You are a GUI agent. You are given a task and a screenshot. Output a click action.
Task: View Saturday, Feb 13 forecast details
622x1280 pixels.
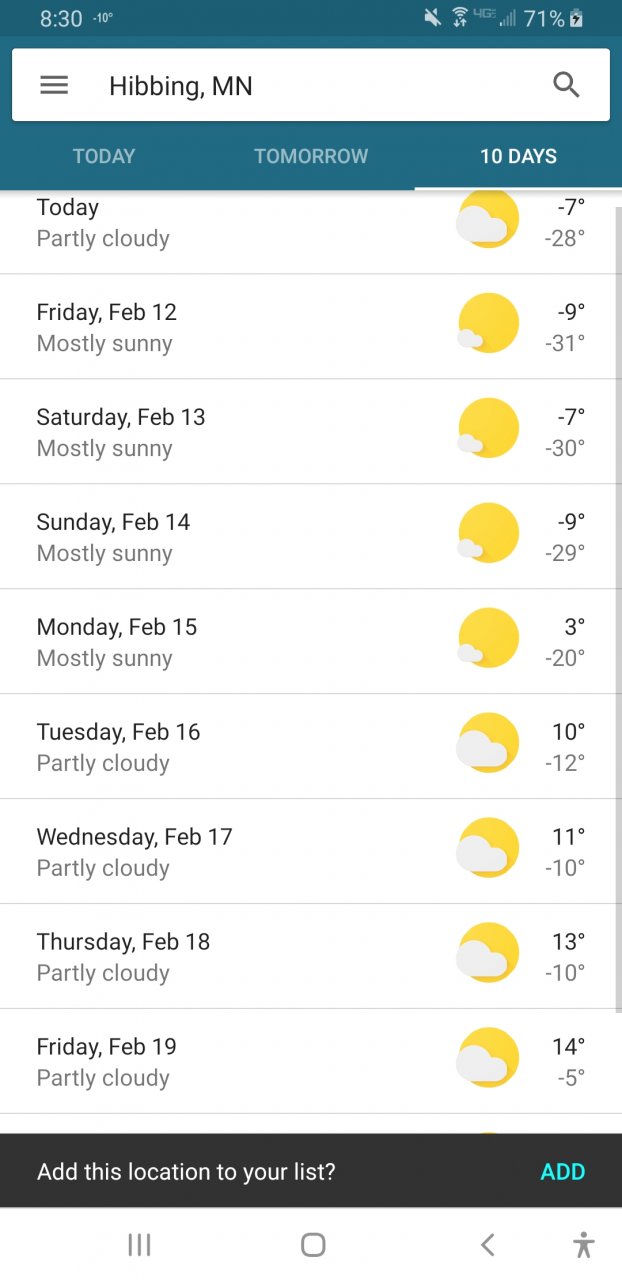point(300,432)
